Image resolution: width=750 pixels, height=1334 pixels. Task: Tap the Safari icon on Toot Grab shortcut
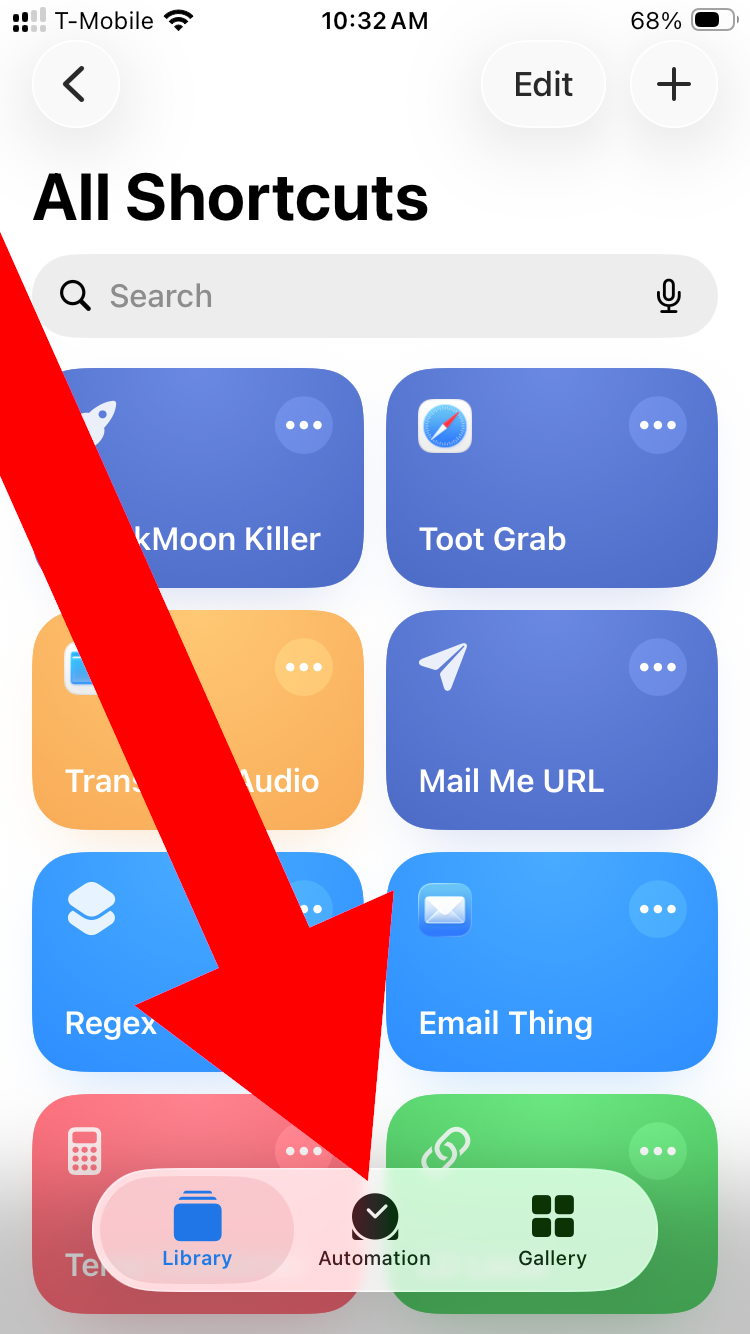(444, 425)
